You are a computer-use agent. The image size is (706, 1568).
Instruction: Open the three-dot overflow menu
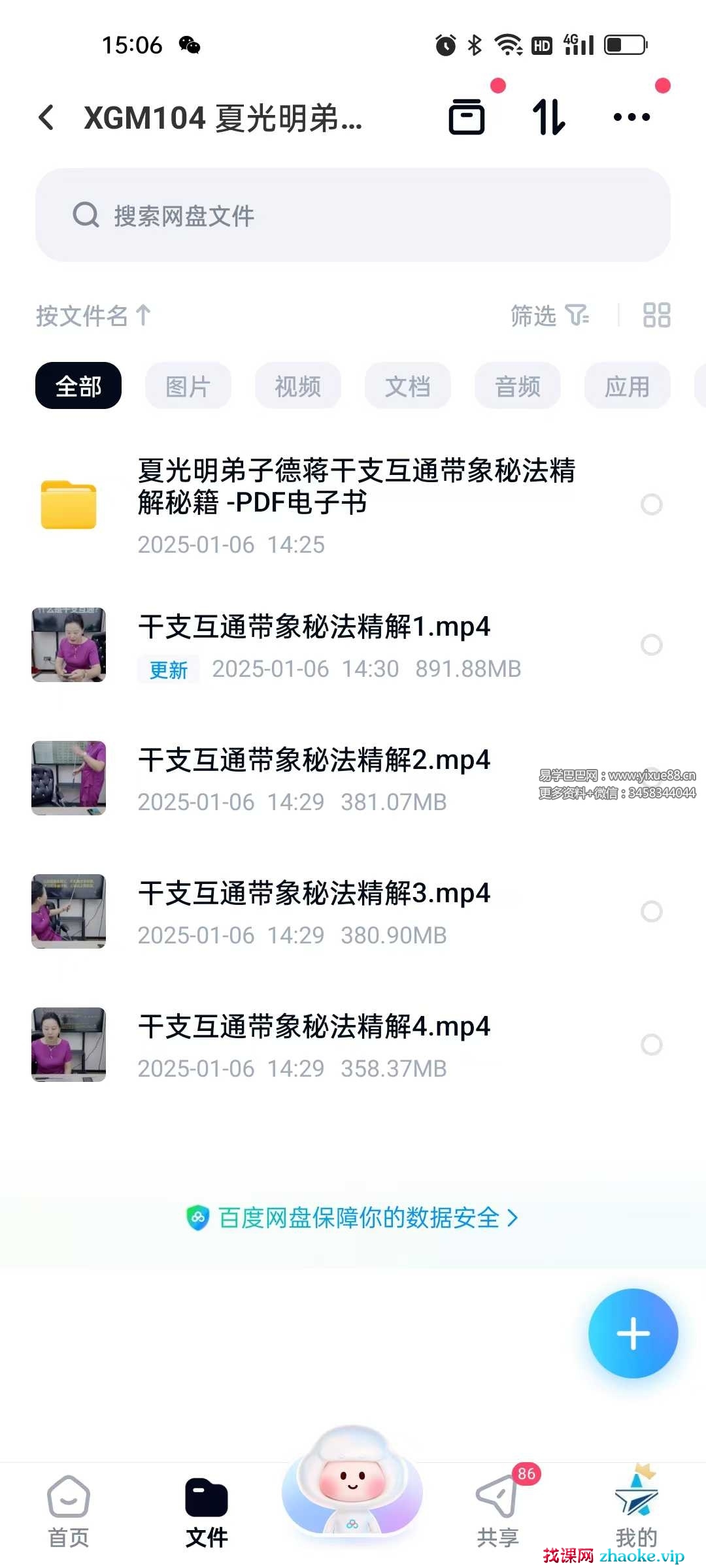[631, 118]
